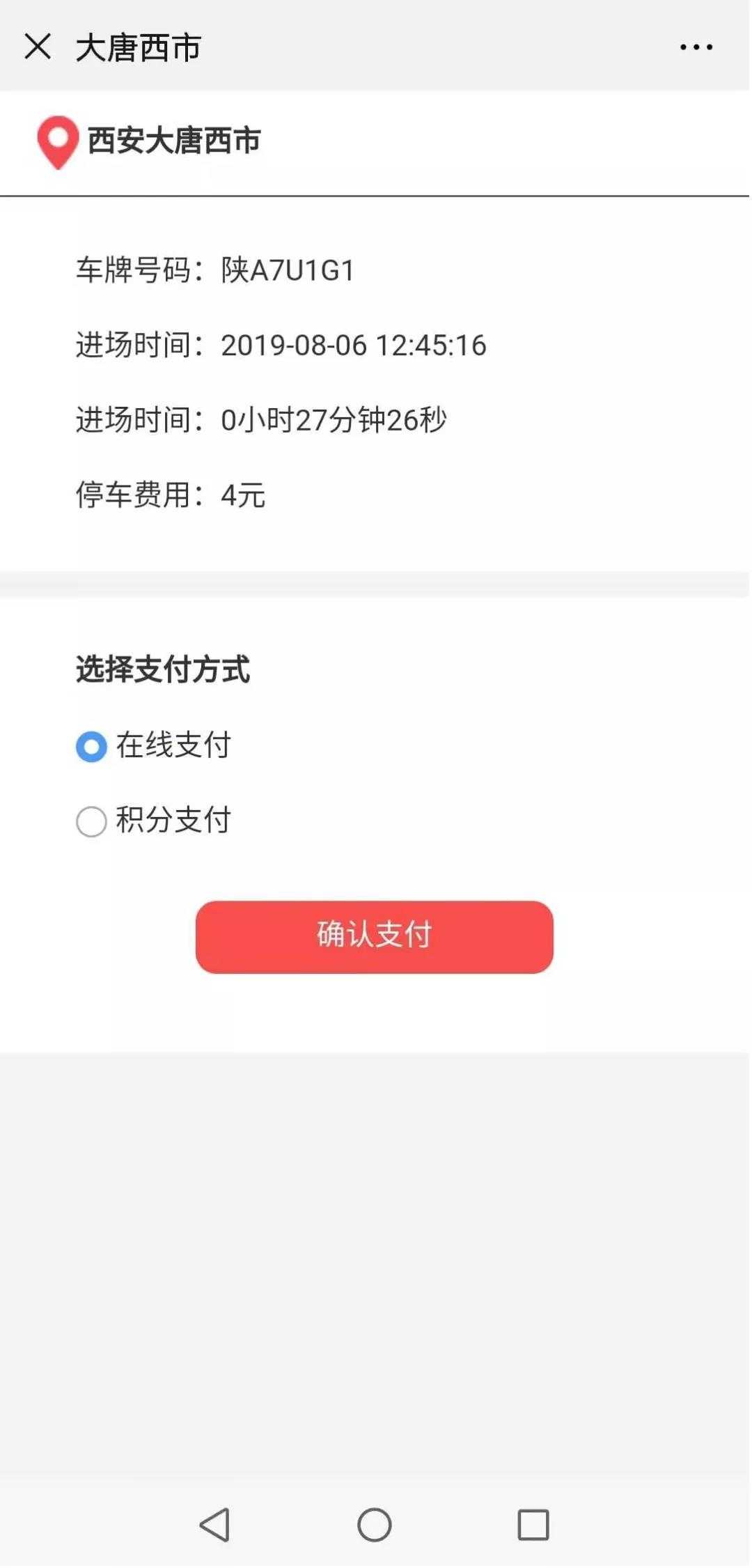Image resolution: width=752 pixels, height=1568 pixels.
Task: Open the three-dot overflow menu
Action: [x=696, y=47]
